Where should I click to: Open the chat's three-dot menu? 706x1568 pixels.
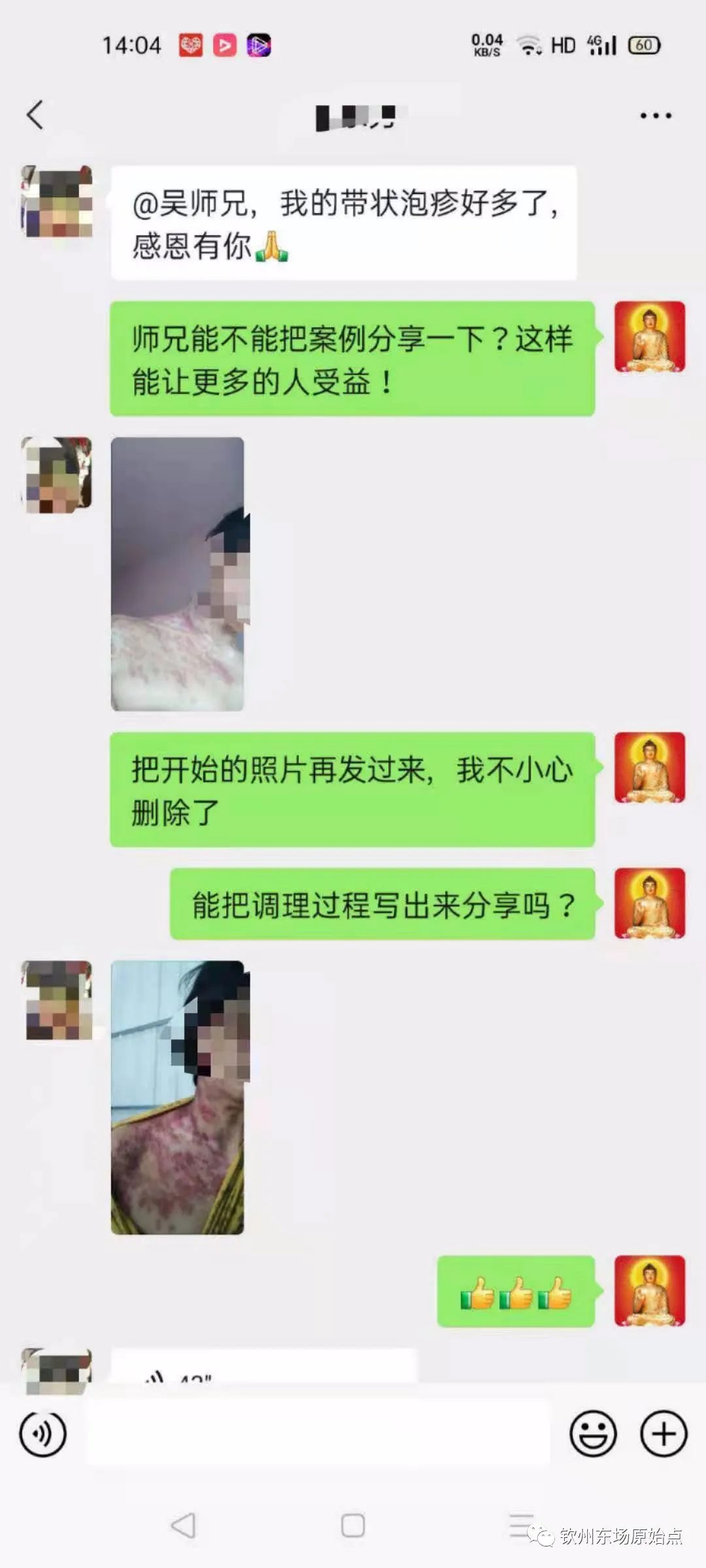click(x=655, y=116)
